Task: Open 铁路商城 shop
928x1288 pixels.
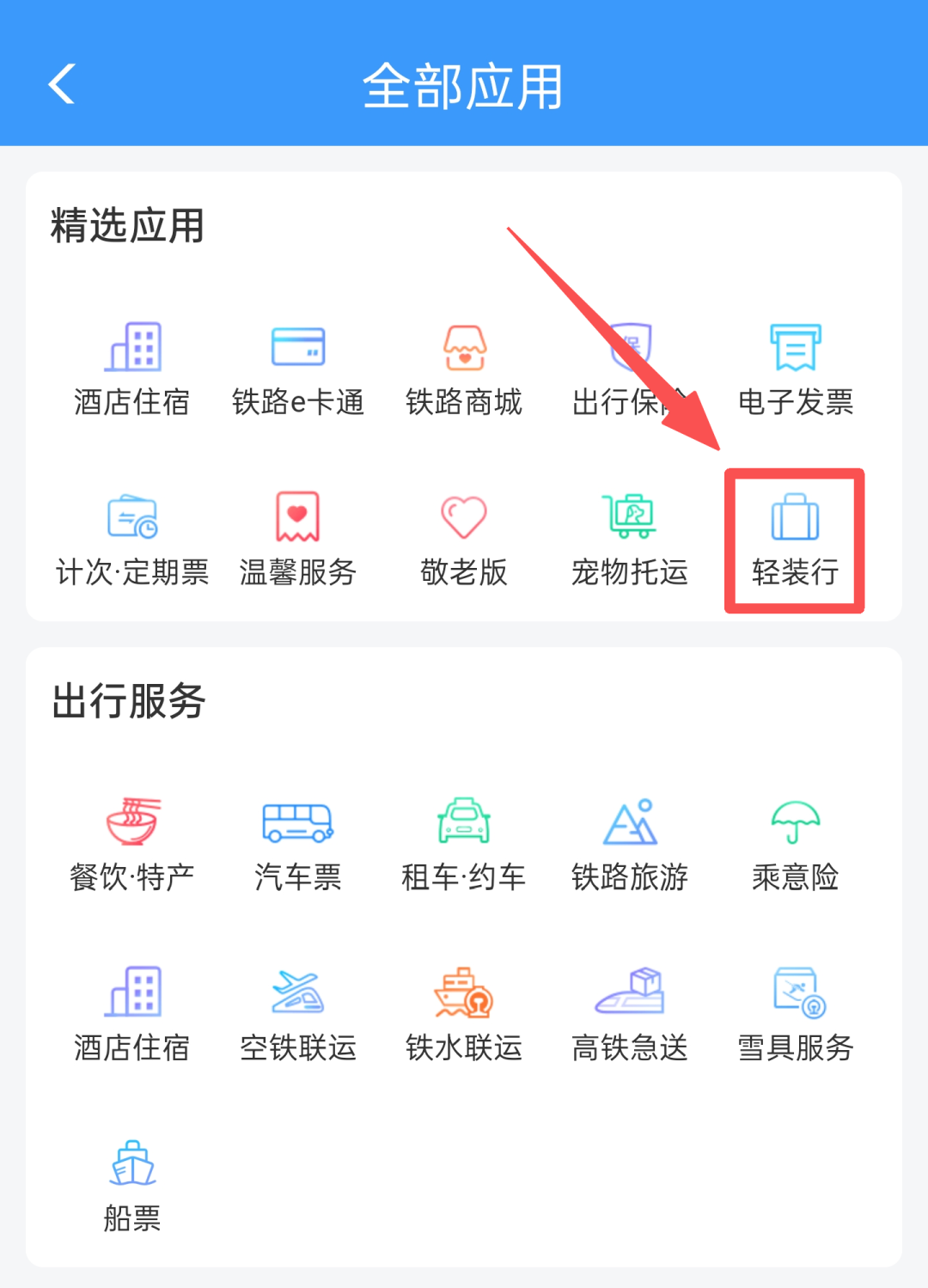Action: click(464, 365)
